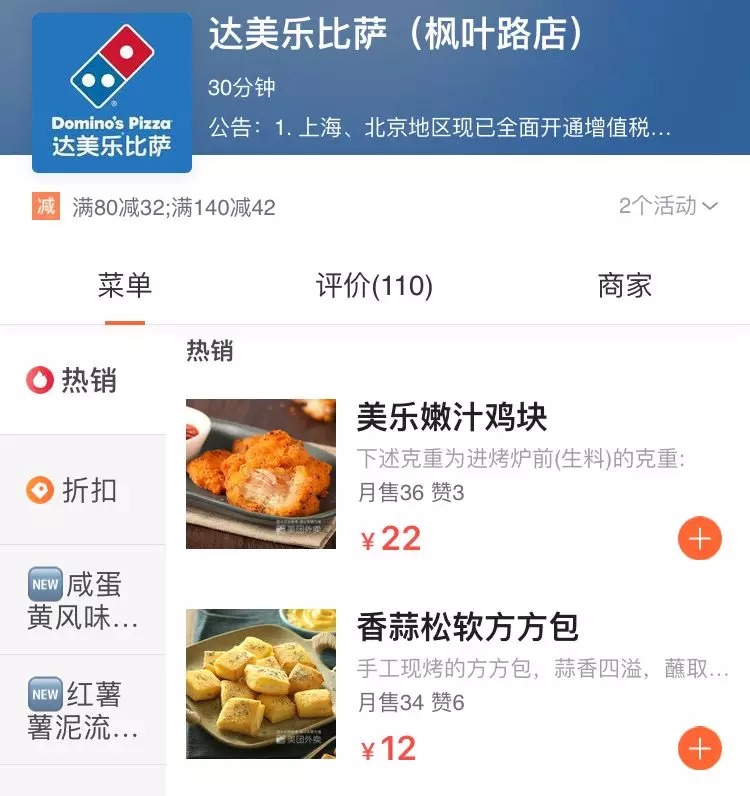Add 美乐嫩汁鸡块 to the cart
Image resolution: width=750 pixels, height=796 pixels.
click(699, 539)
